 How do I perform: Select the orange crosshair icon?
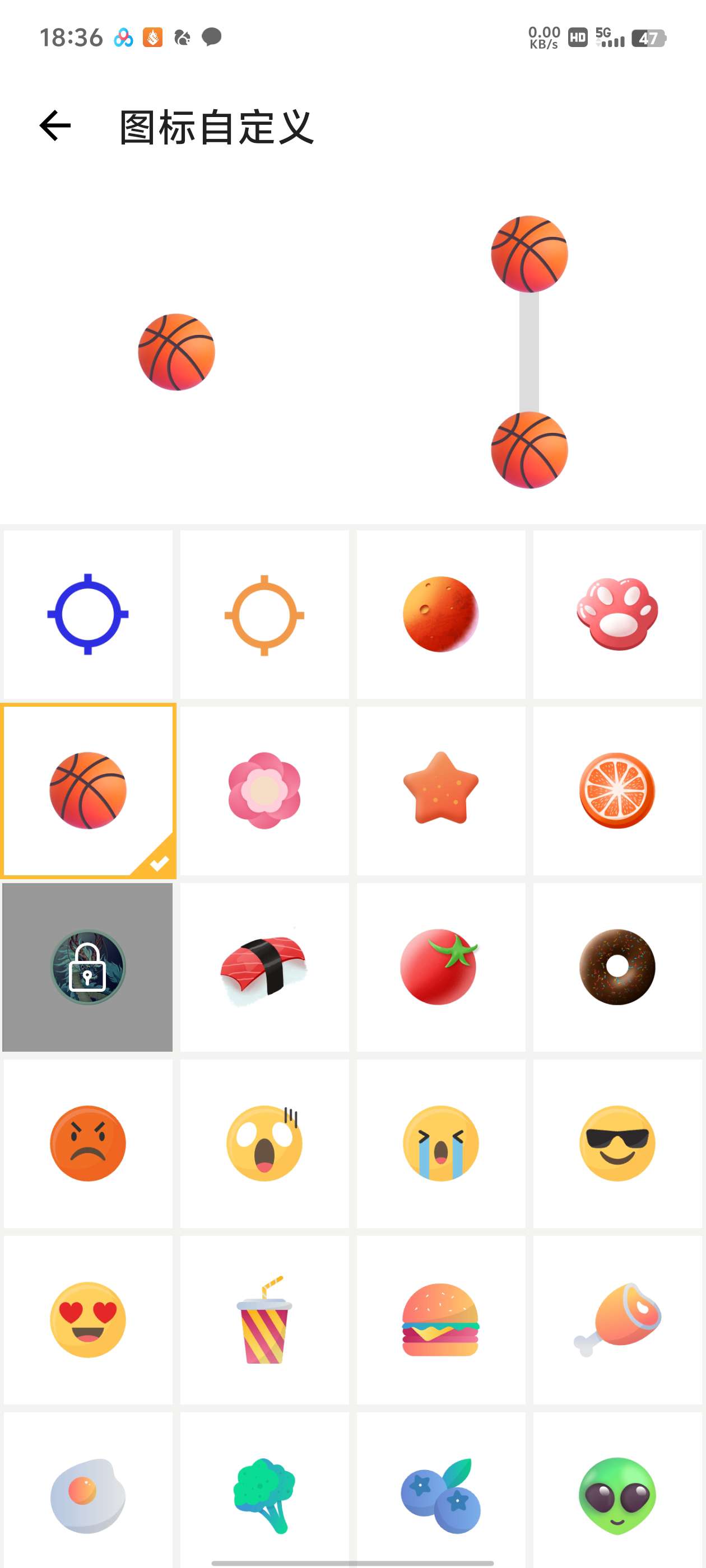pyautogui.click(x=264, y=614)
